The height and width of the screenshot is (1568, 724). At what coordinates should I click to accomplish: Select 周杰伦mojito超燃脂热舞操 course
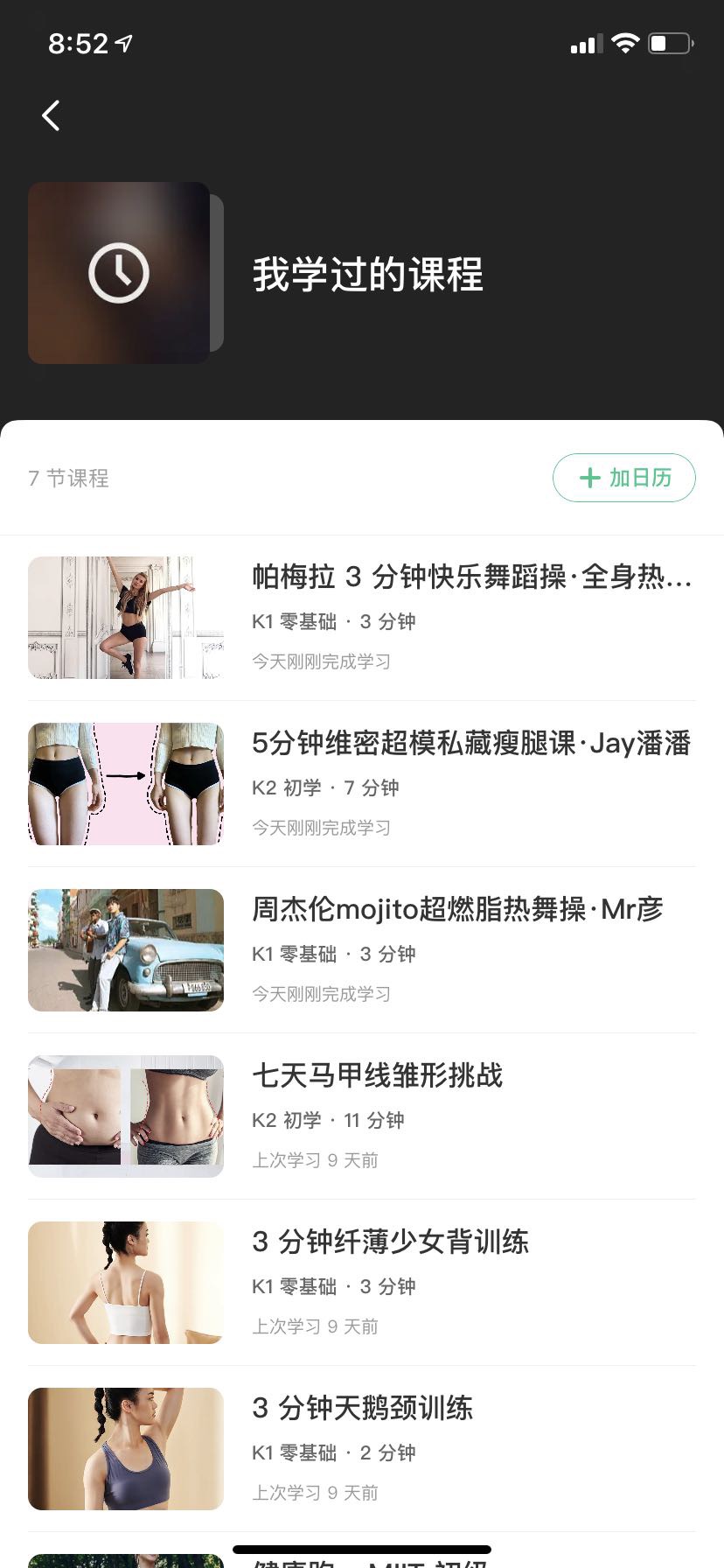click(456, 910)
